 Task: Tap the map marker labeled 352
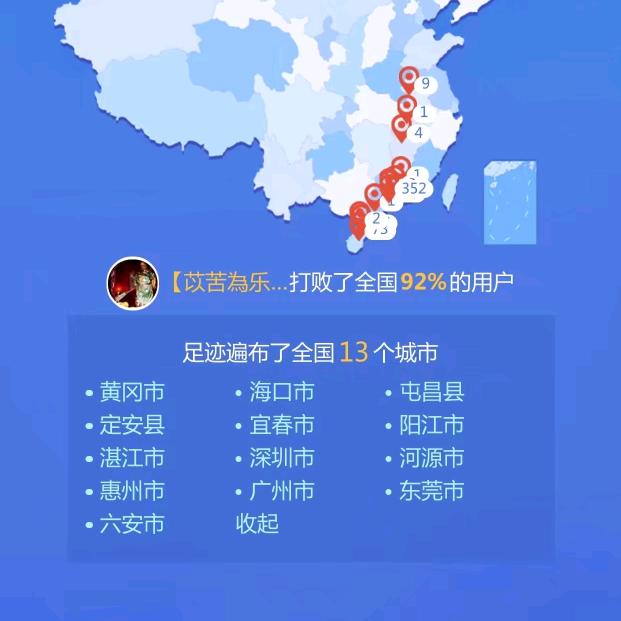coord(413,187)
